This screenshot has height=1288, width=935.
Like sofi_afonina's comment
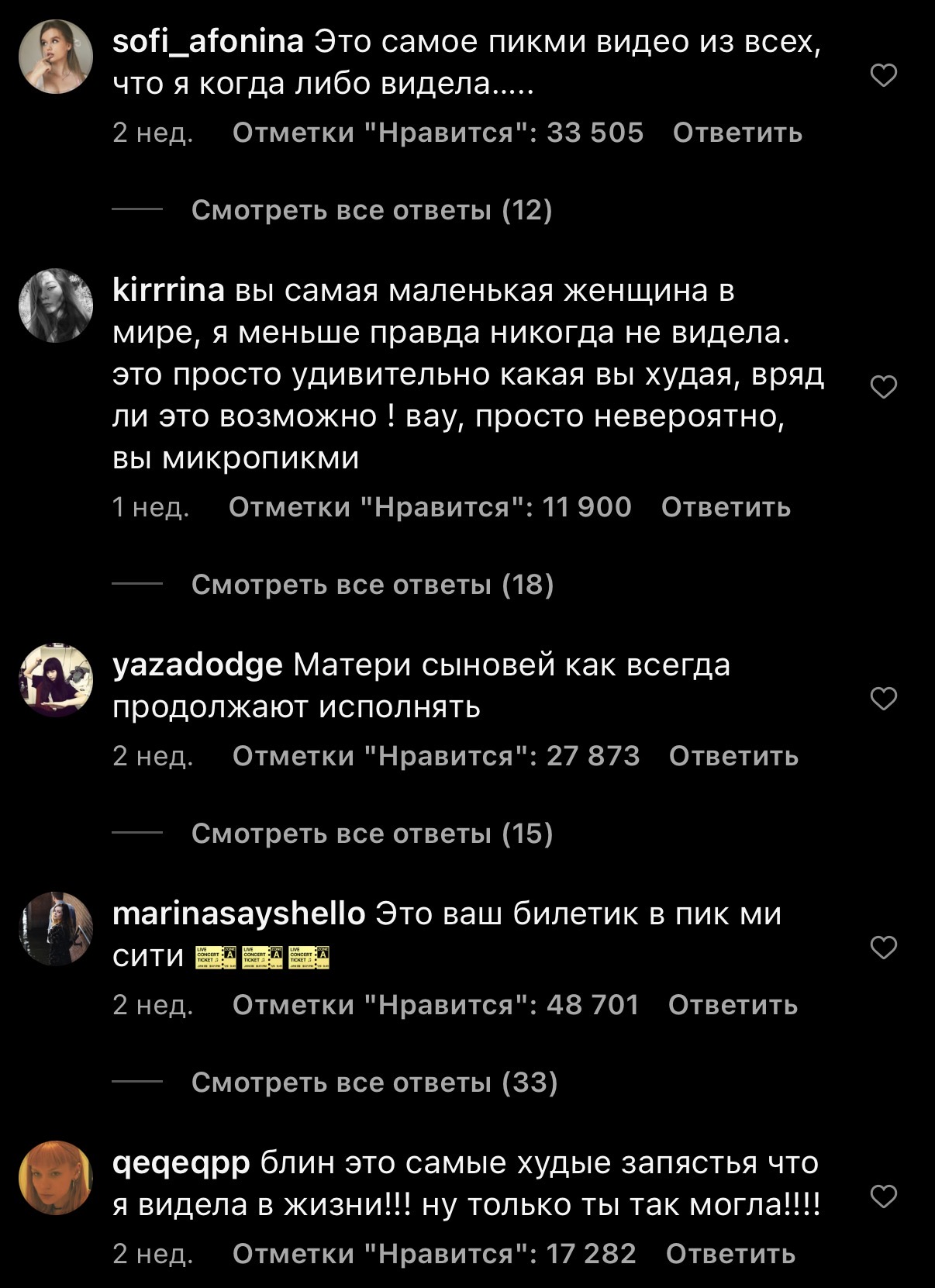884,75
